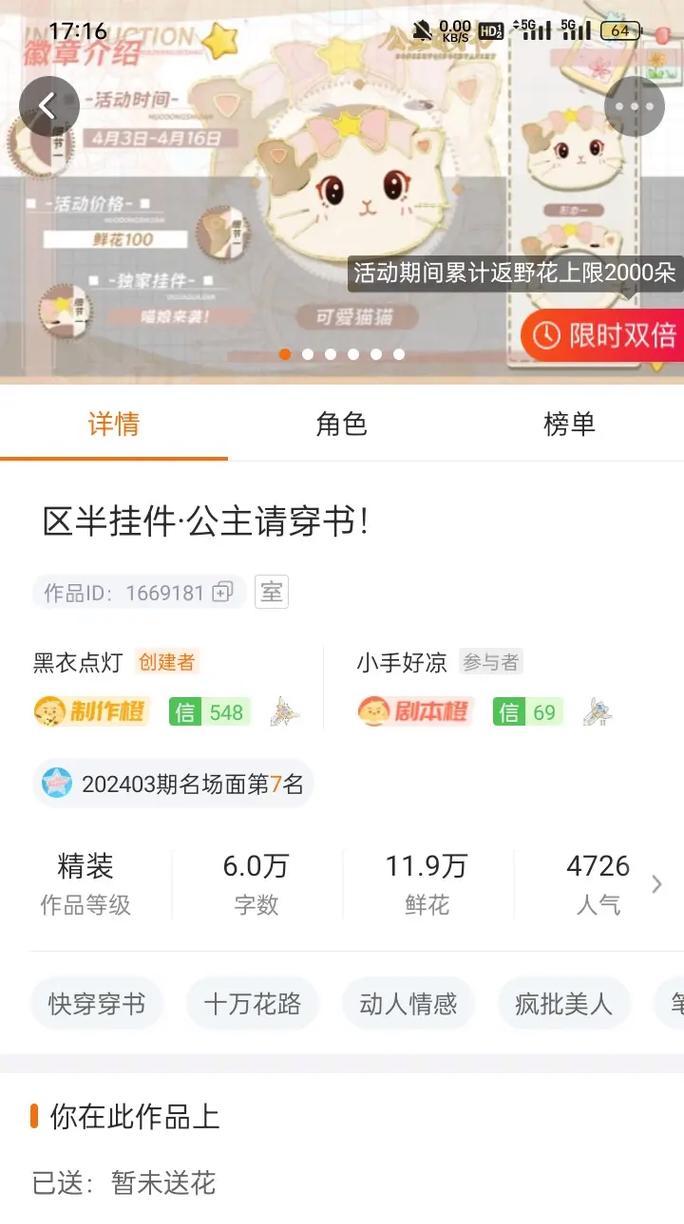Open participant 小手好凉's profile
The width and height of the screenshot is (684, 1224).
(401, 662)
